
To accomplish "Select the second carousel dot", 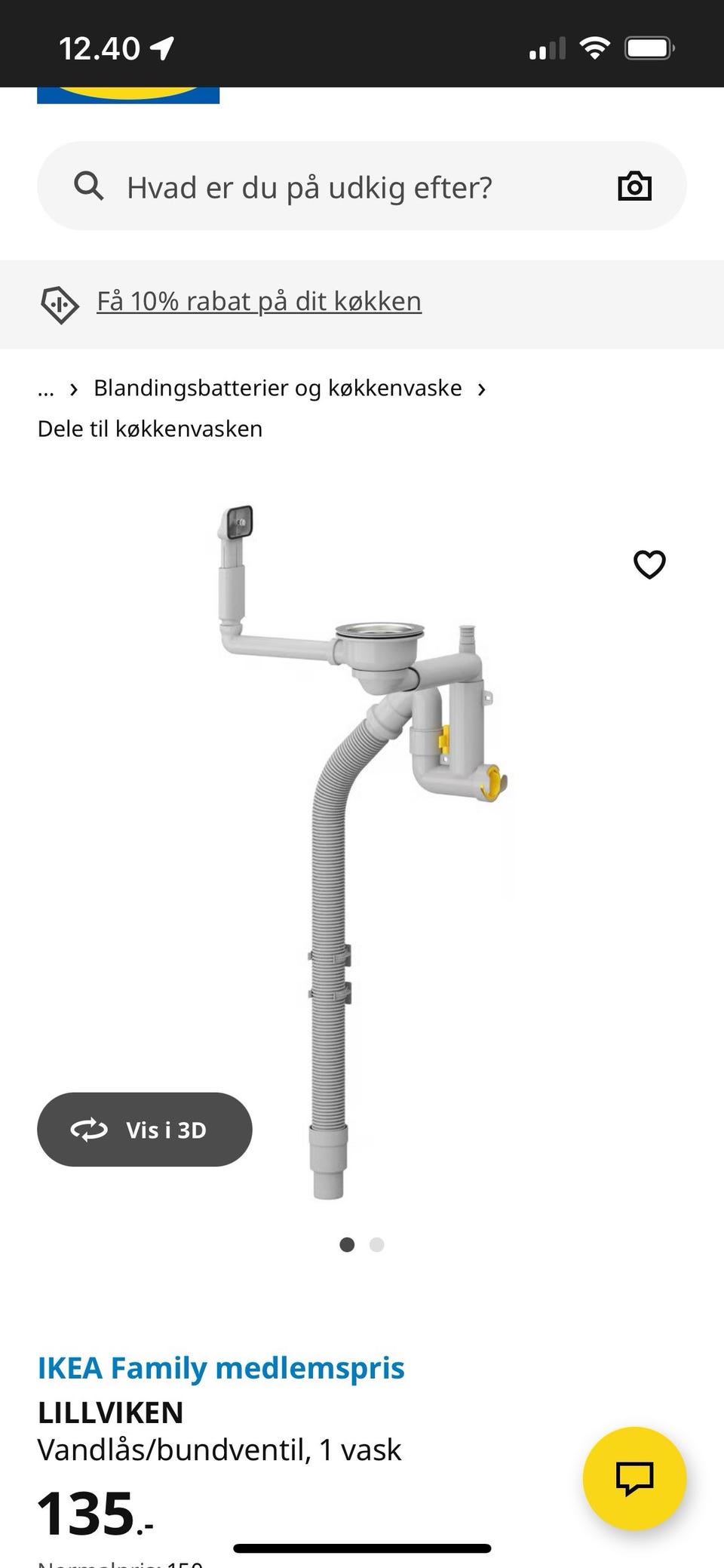I will (x=376, y=1244).
